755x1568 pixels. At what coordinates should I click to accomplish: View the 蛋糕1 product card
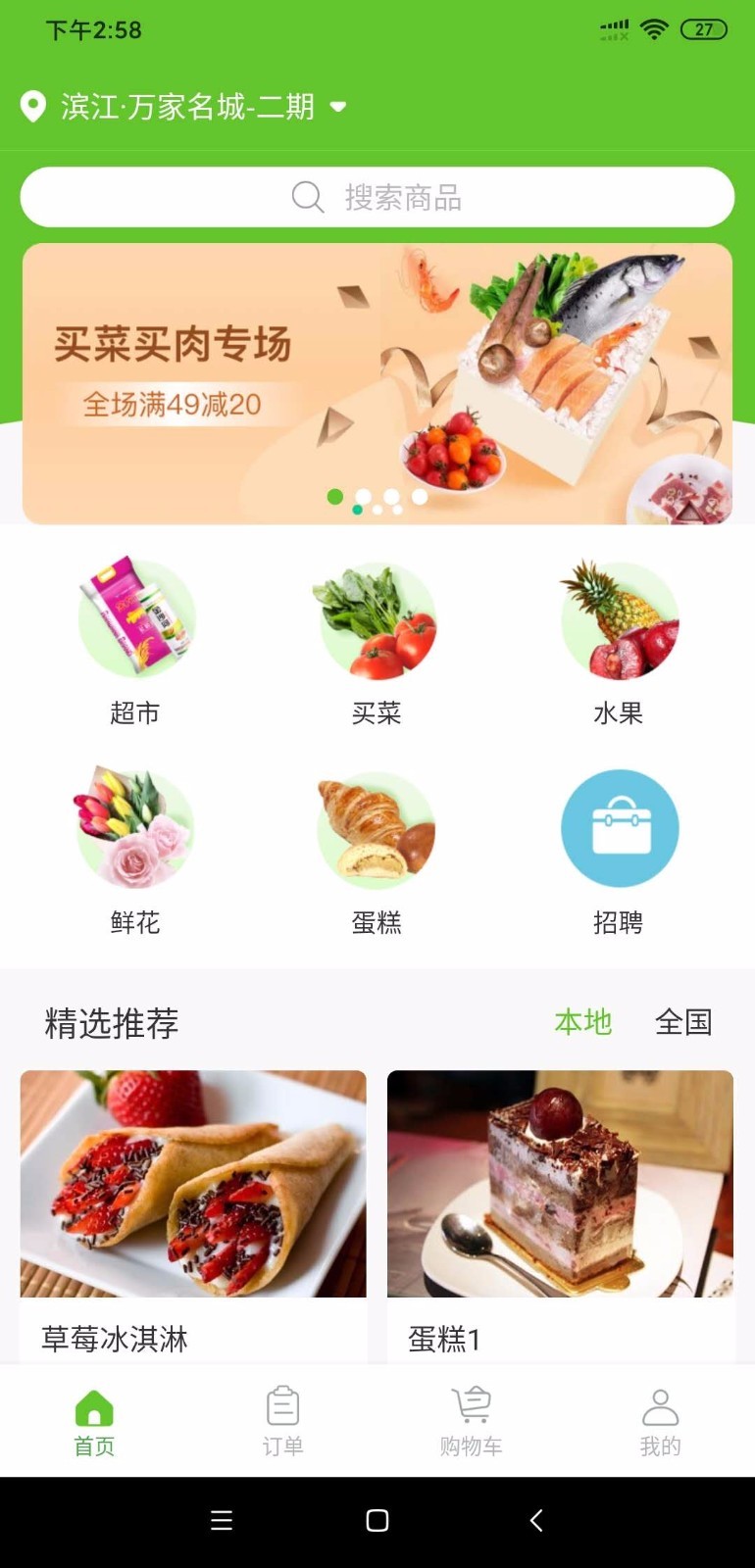click(560, 1213)
